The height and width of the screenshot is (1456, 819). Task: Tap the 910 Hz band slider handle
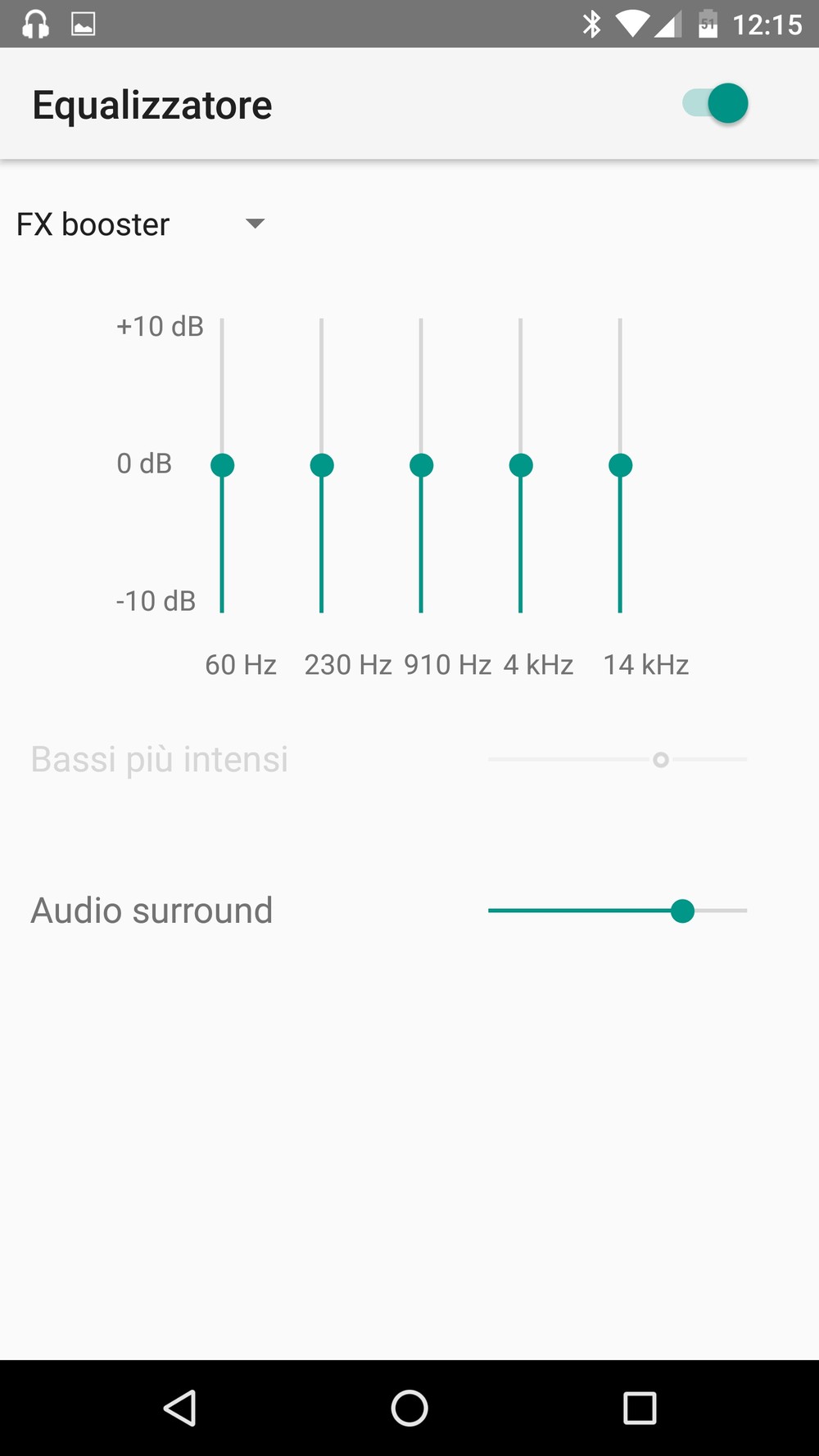click(421, 465)
